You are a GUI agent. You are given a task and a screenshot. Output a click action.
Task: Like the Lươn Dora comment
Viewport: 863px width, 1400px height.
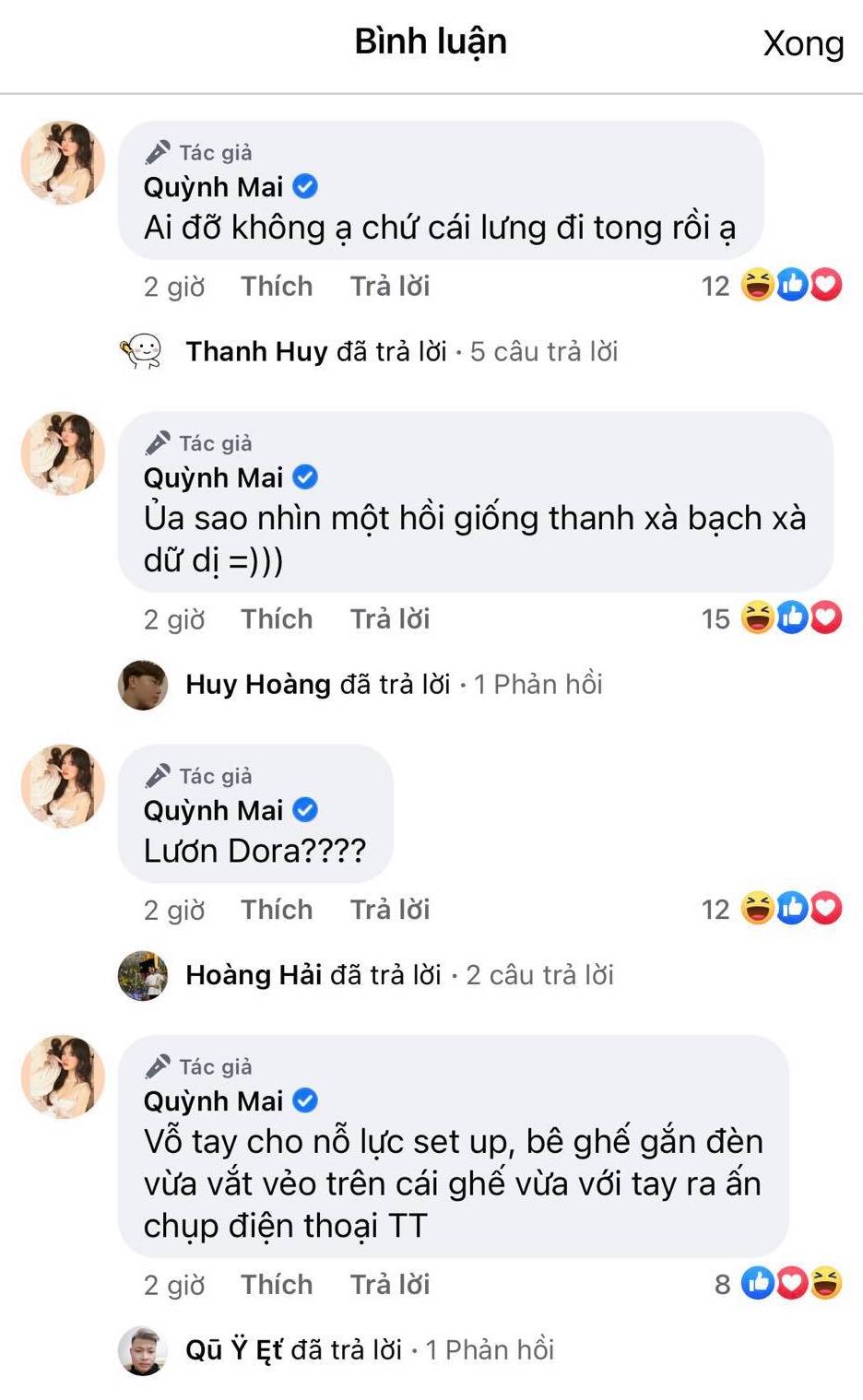tap(277, 910)
